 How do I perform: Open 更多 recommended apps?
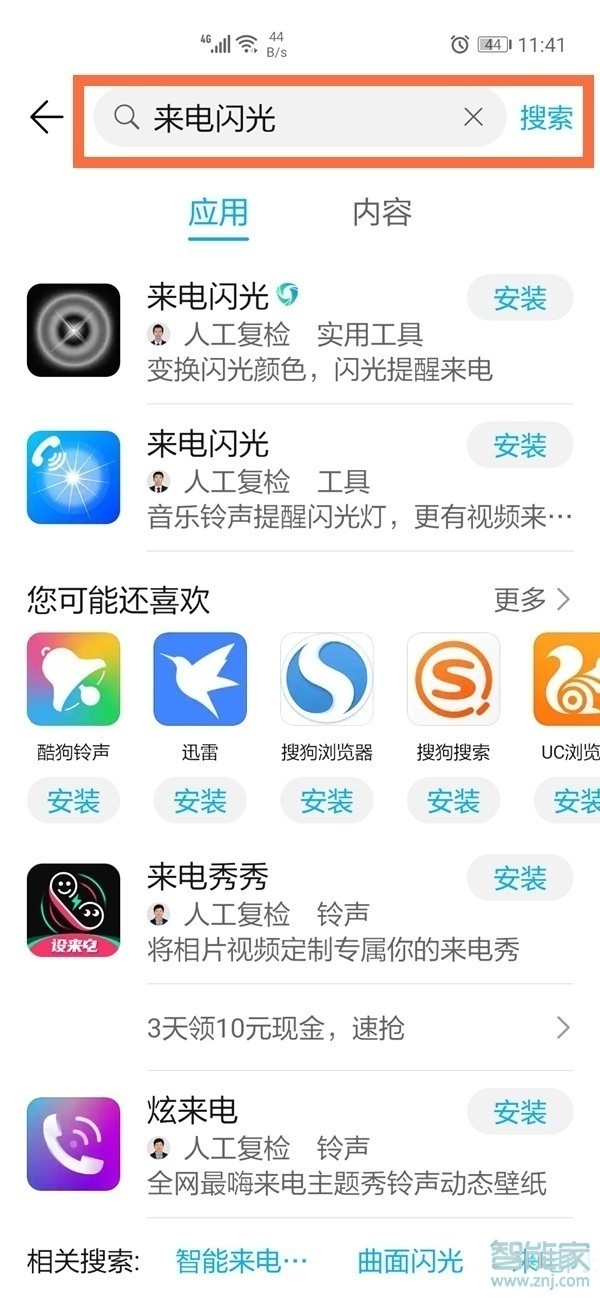click(532, 600)
